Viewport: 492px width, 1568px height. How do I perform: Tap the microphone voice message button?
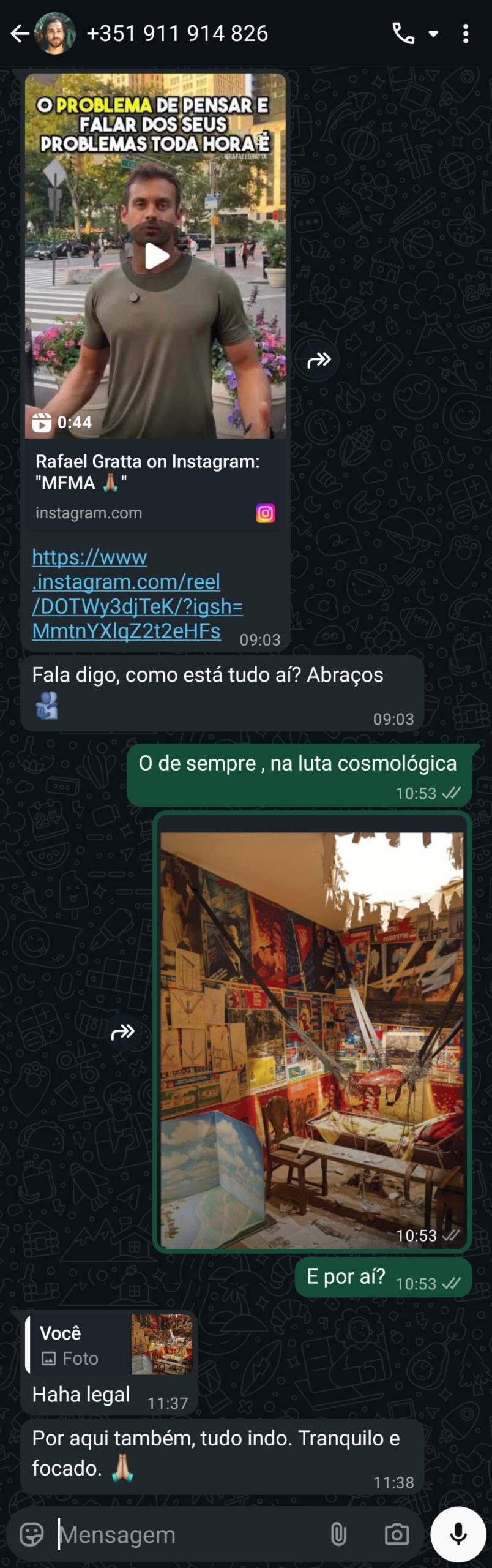[458, 1534]
